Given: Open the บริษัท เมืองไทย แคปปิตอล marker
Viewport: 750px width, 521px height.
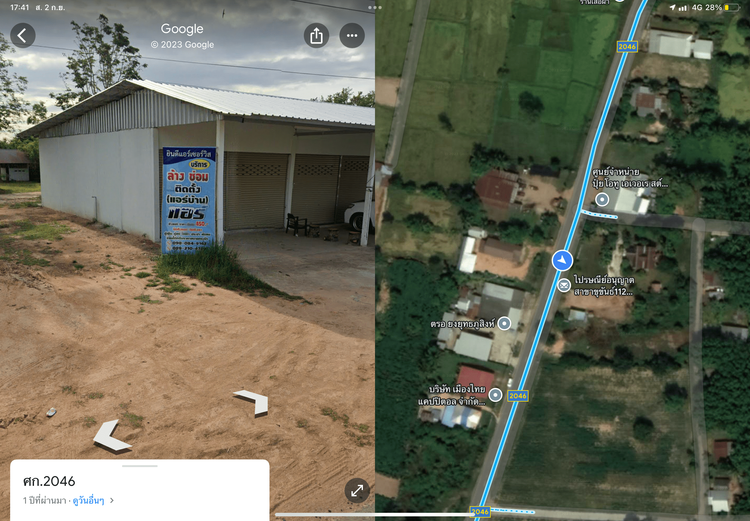Looking at the screenshot, I should pos(496,395).
